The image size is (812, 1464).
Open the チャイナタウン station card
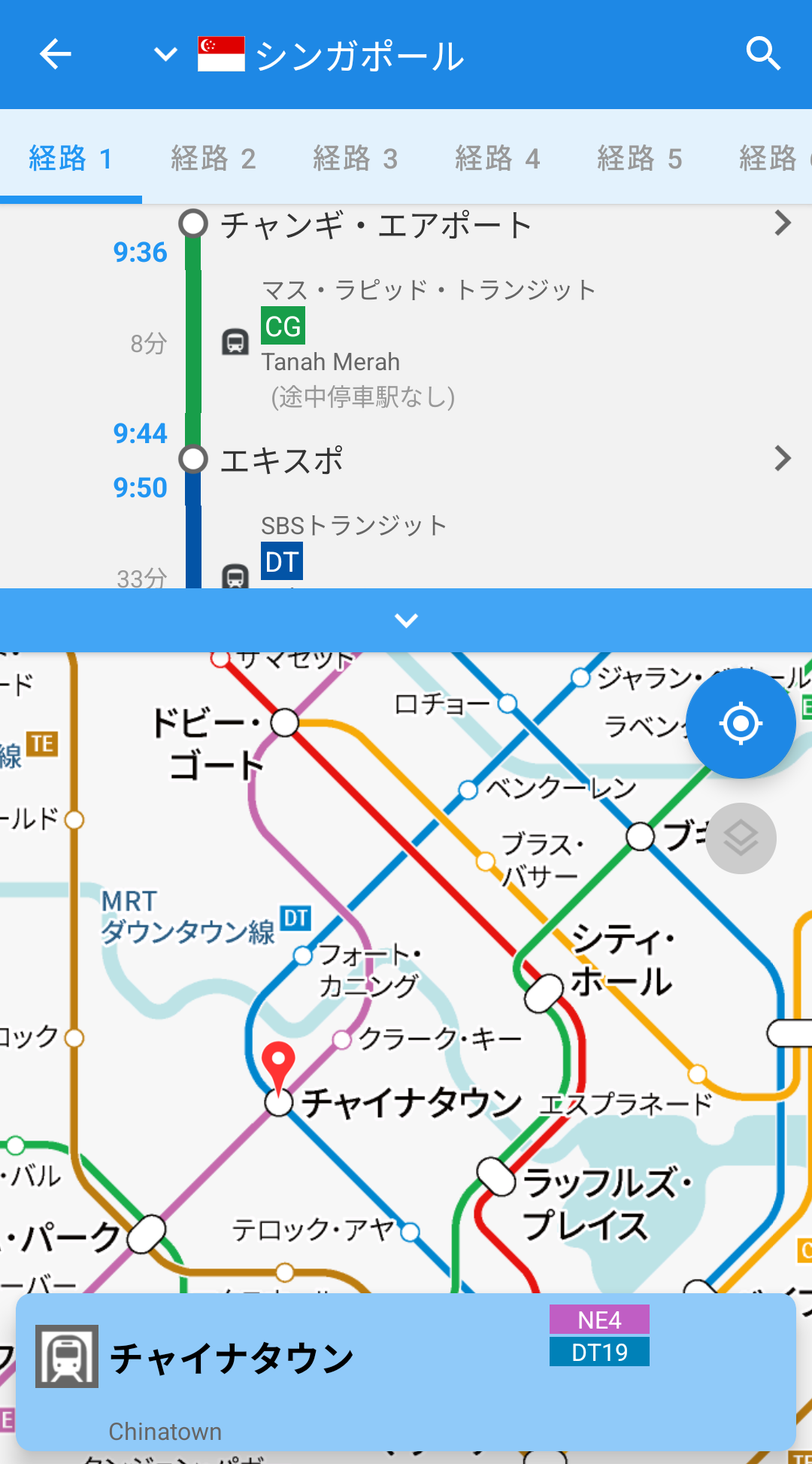pyautogui.click(x=406, y=1372)
